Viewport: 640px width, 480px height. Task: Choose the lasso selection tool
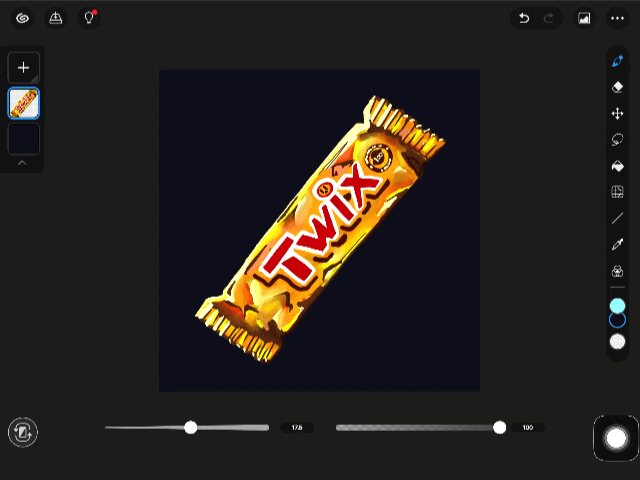click(617, 140)
